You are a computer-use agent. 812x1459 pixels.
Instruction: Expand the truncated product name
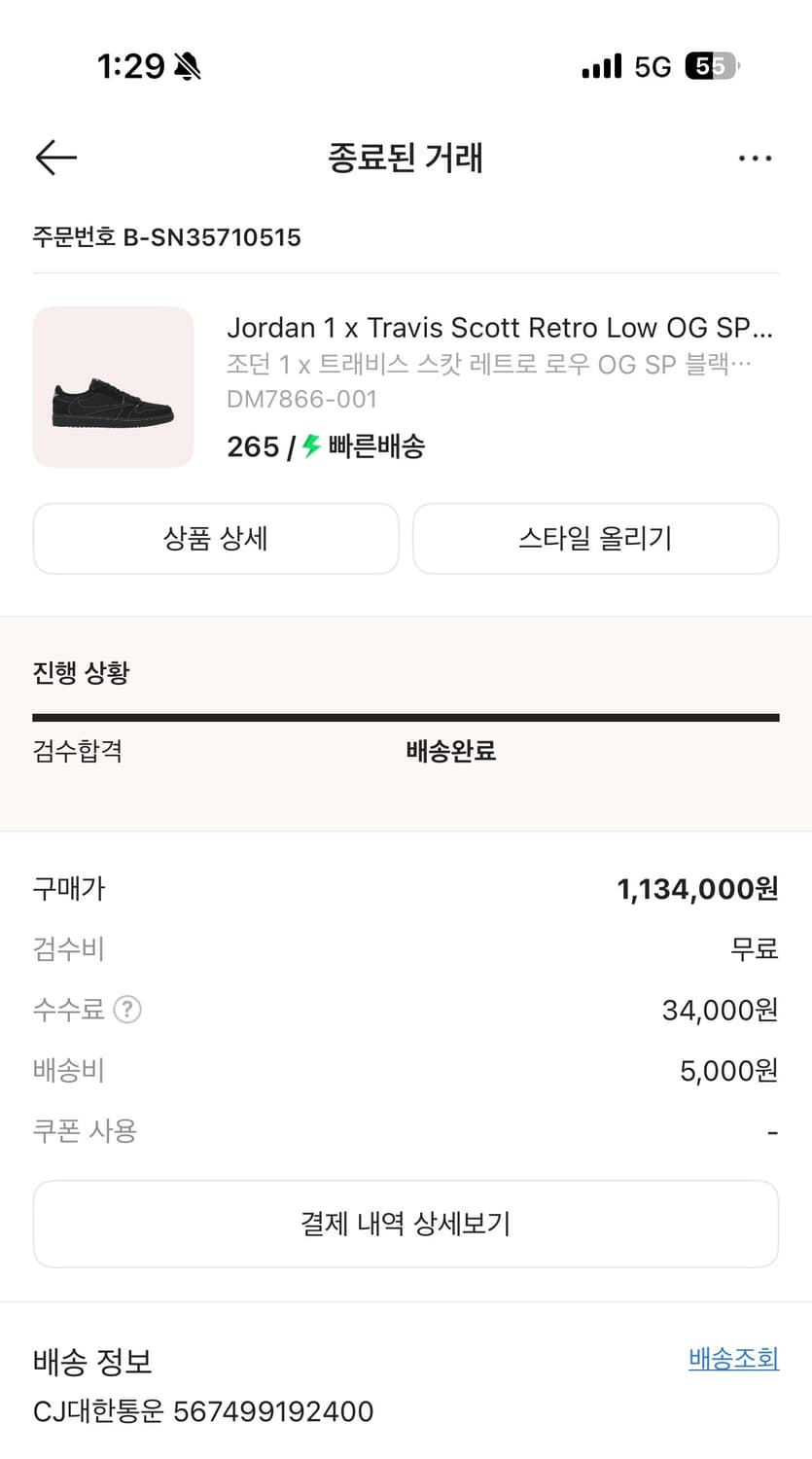tap(500, 328)
